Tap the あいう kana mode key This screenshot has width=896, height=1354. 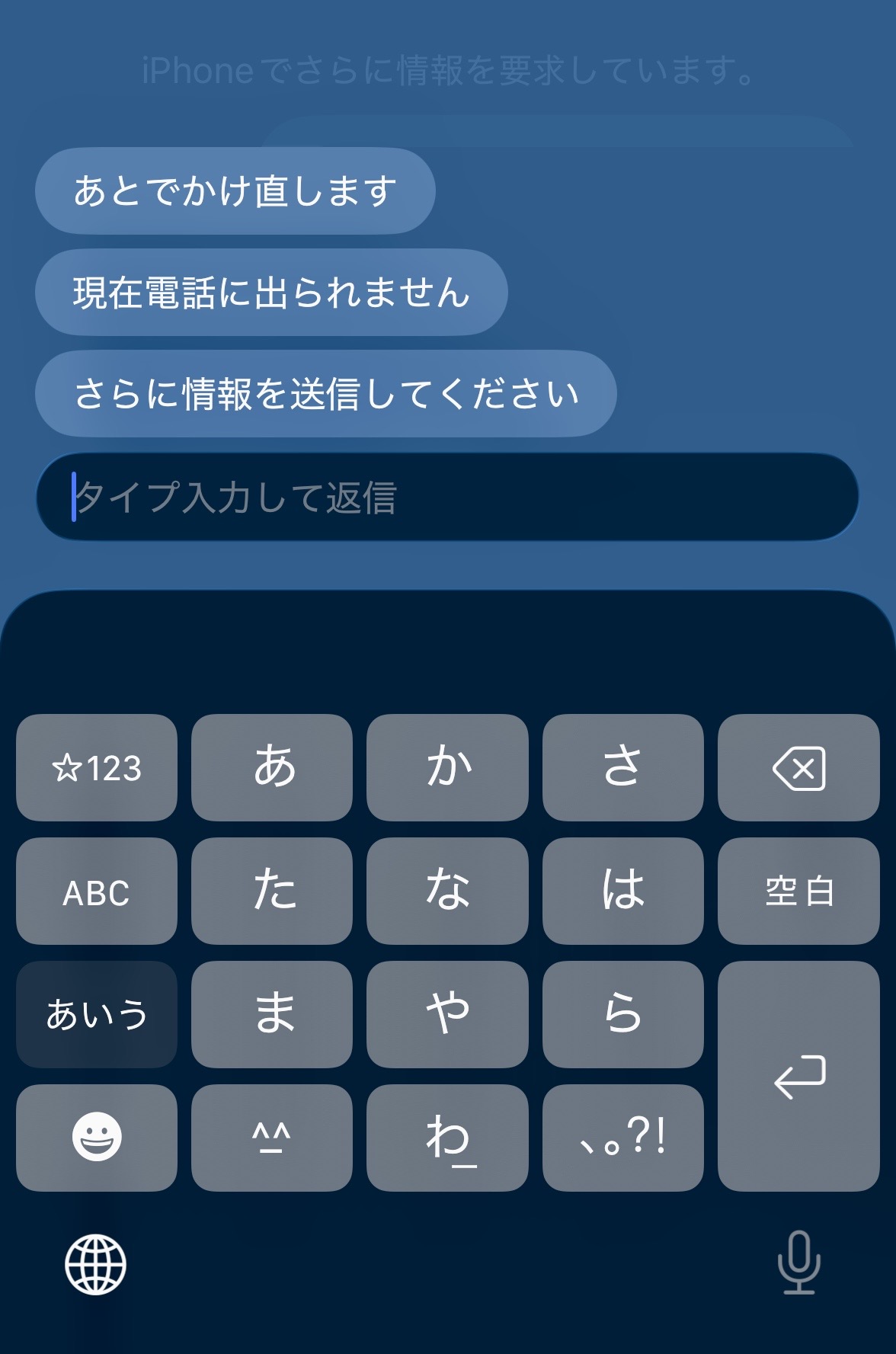tap(97, 1014)
